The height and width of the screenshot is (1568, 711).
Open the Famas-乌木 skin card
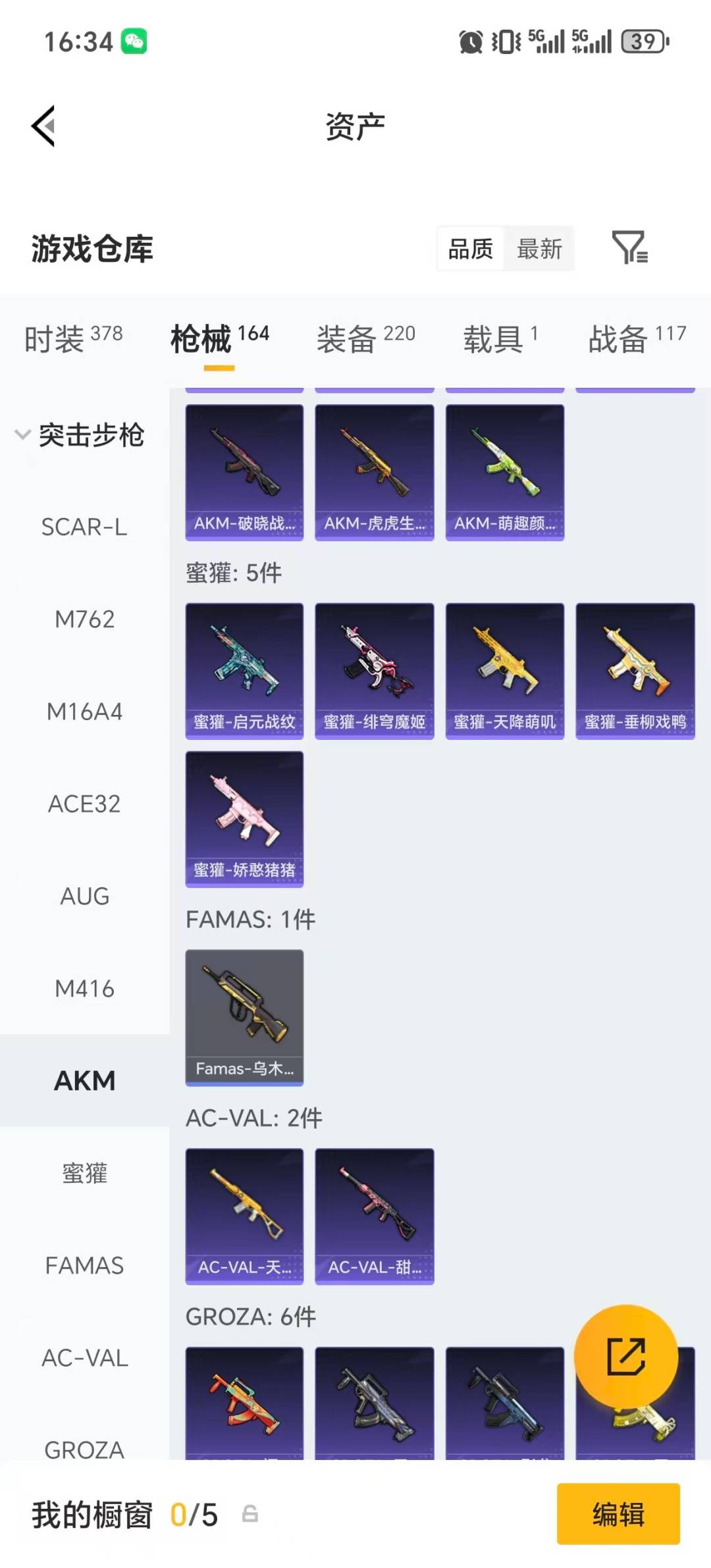click(x=244, y=1017)
